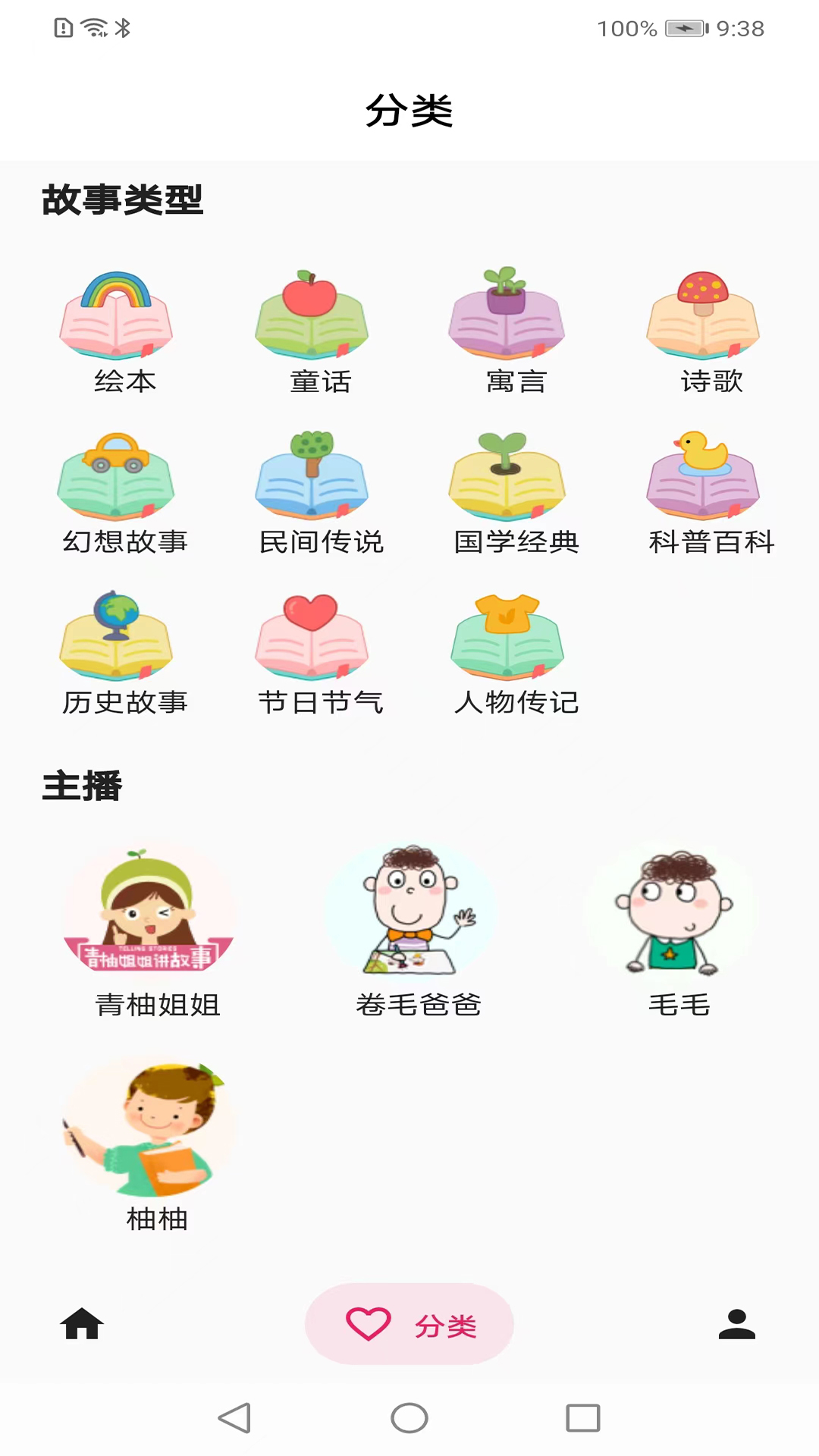The width and height of the screenshot is (819, 1456).
Task: Switch to the home tab
Action: coord(82,1324)
